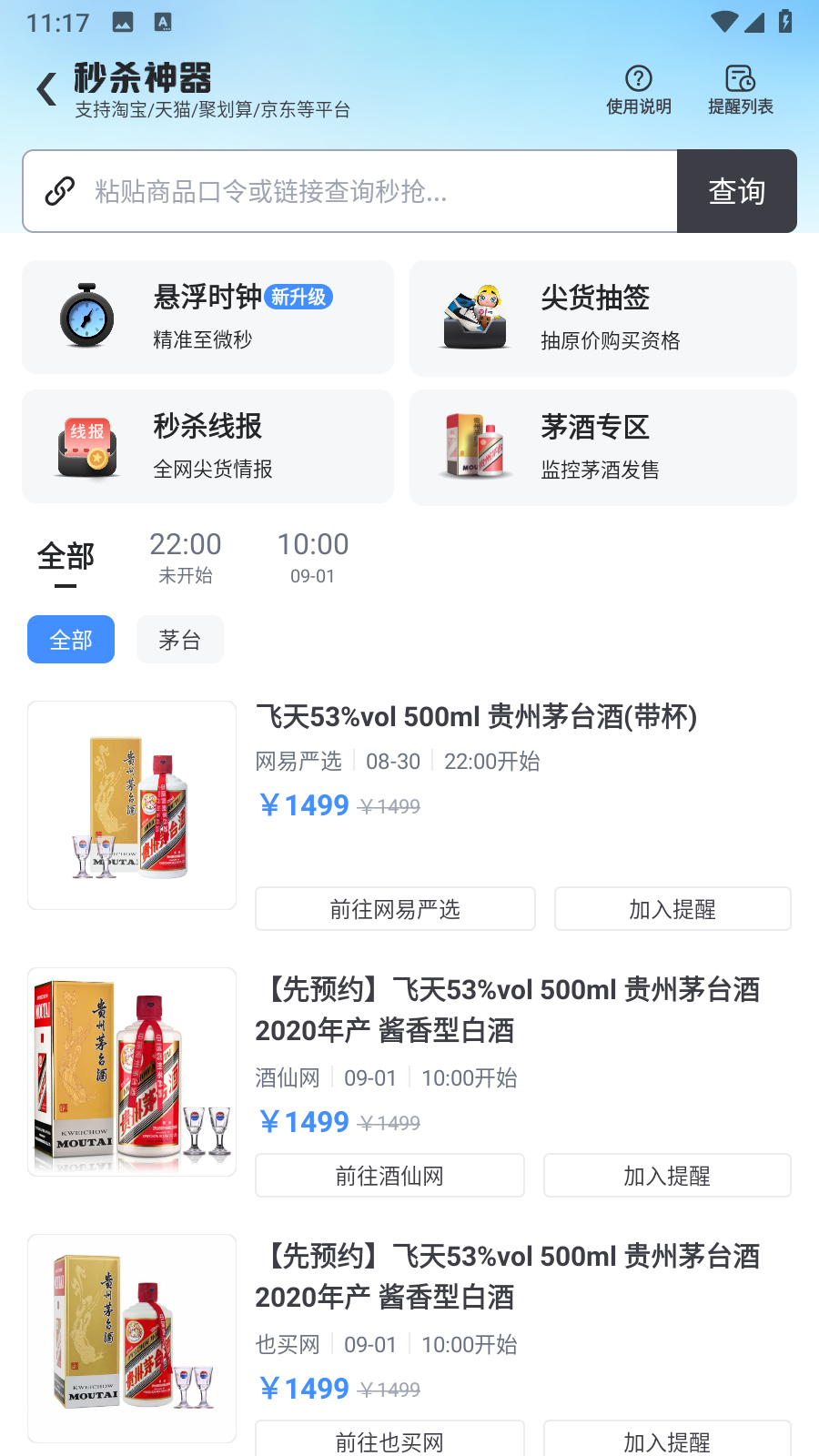Go back using the top-left arrow

46,89
